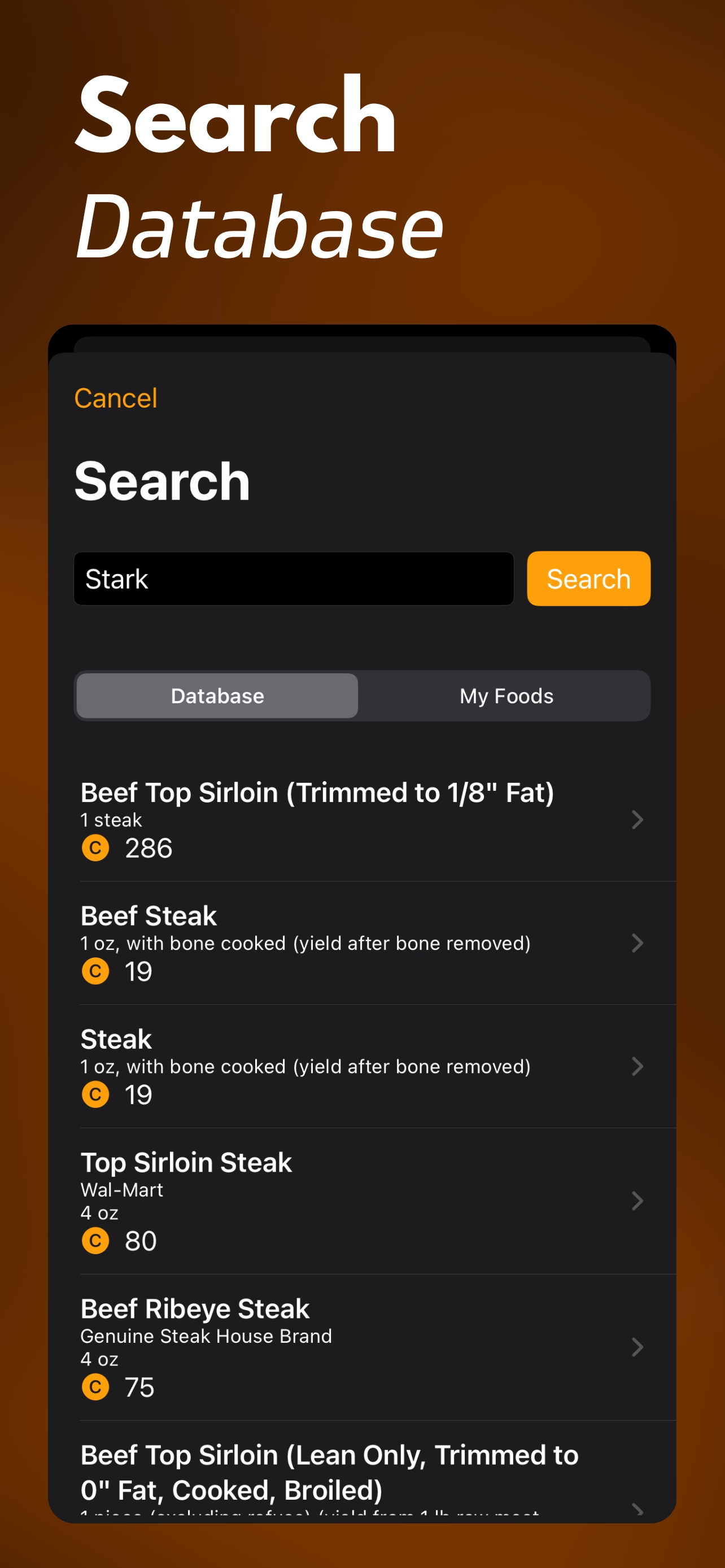Open Beef Top Sirloin (Trimmed to 1/8" Fat)
Screen dimensions: 725x1568
click(x=362, y=820)
